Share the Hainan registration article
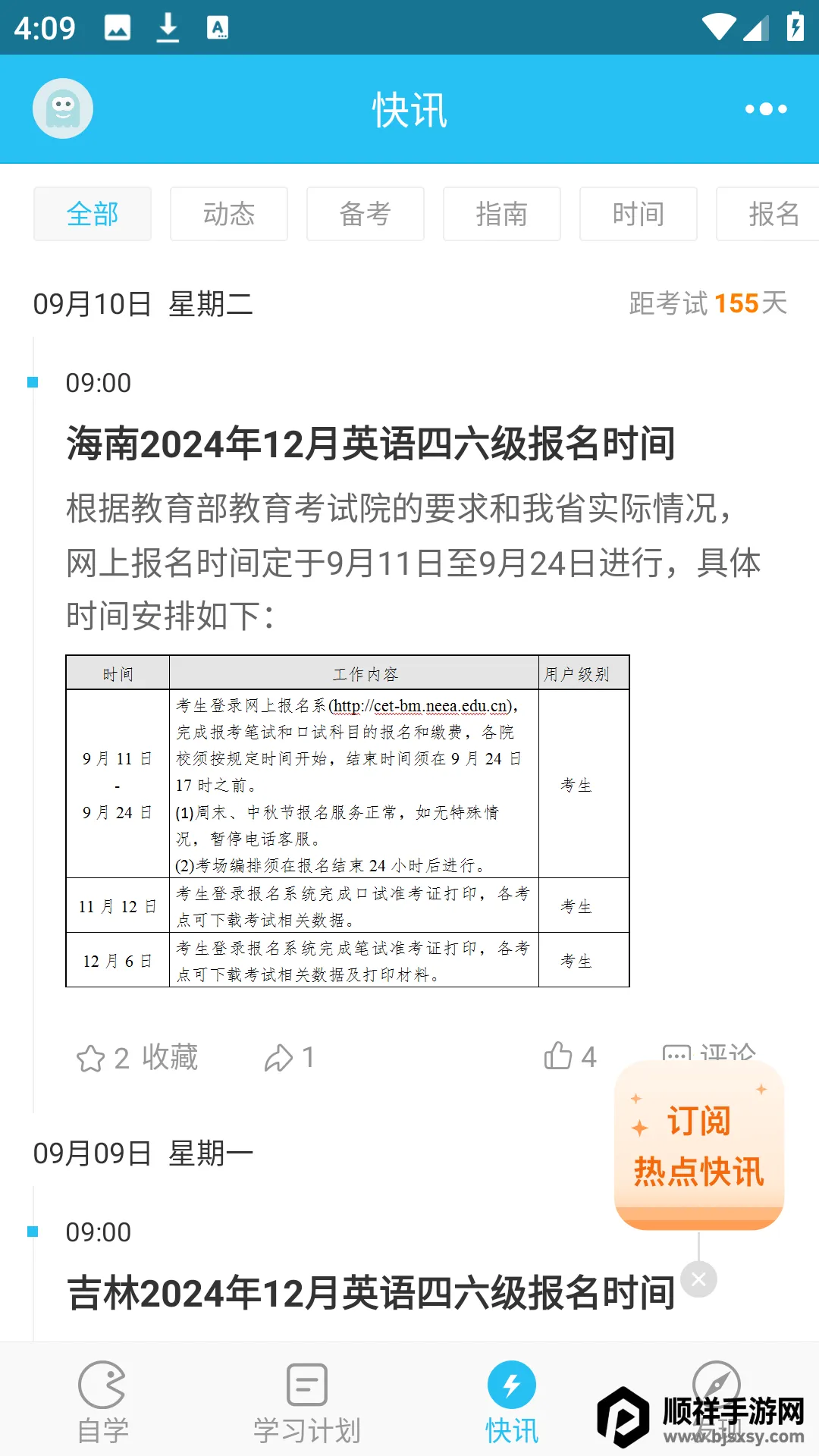The height and width of the screenshot is (1456, 819). (x=289, y=1057)
